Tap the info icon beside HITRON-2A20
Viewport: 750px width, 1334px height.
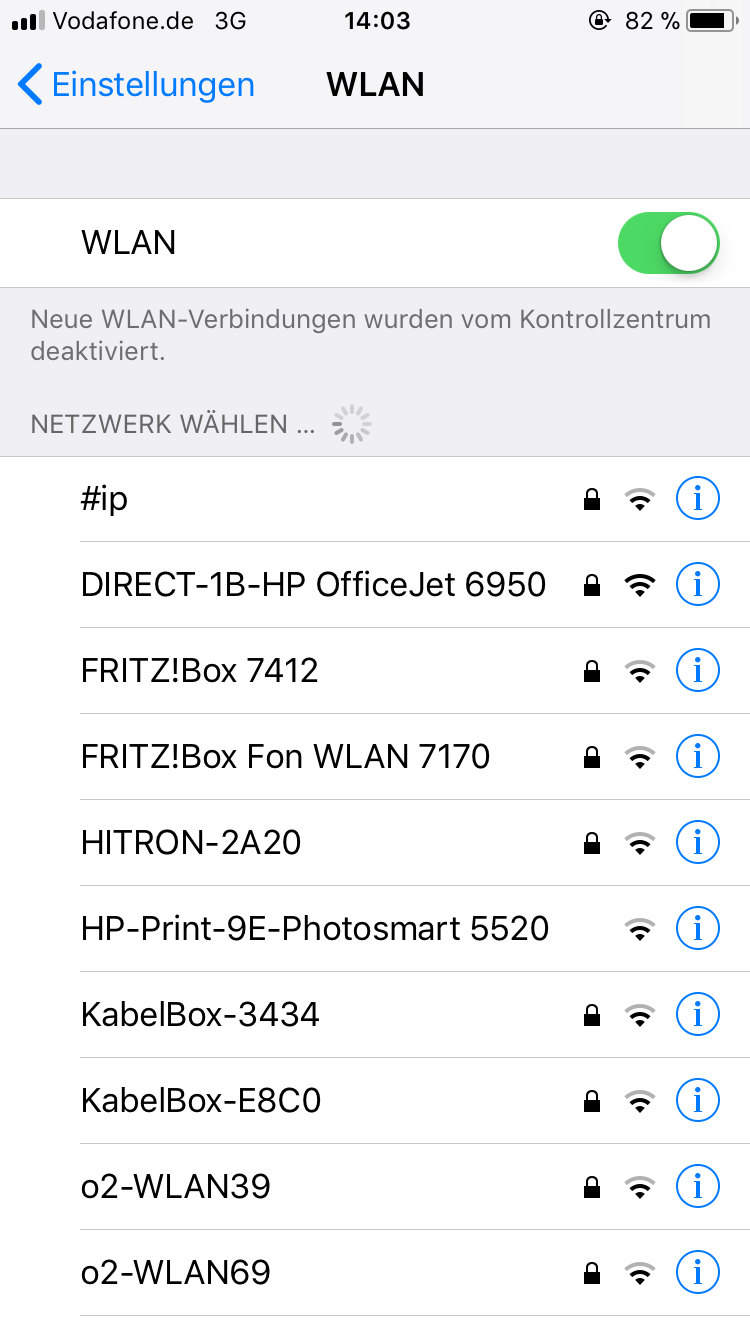point(698,843)
